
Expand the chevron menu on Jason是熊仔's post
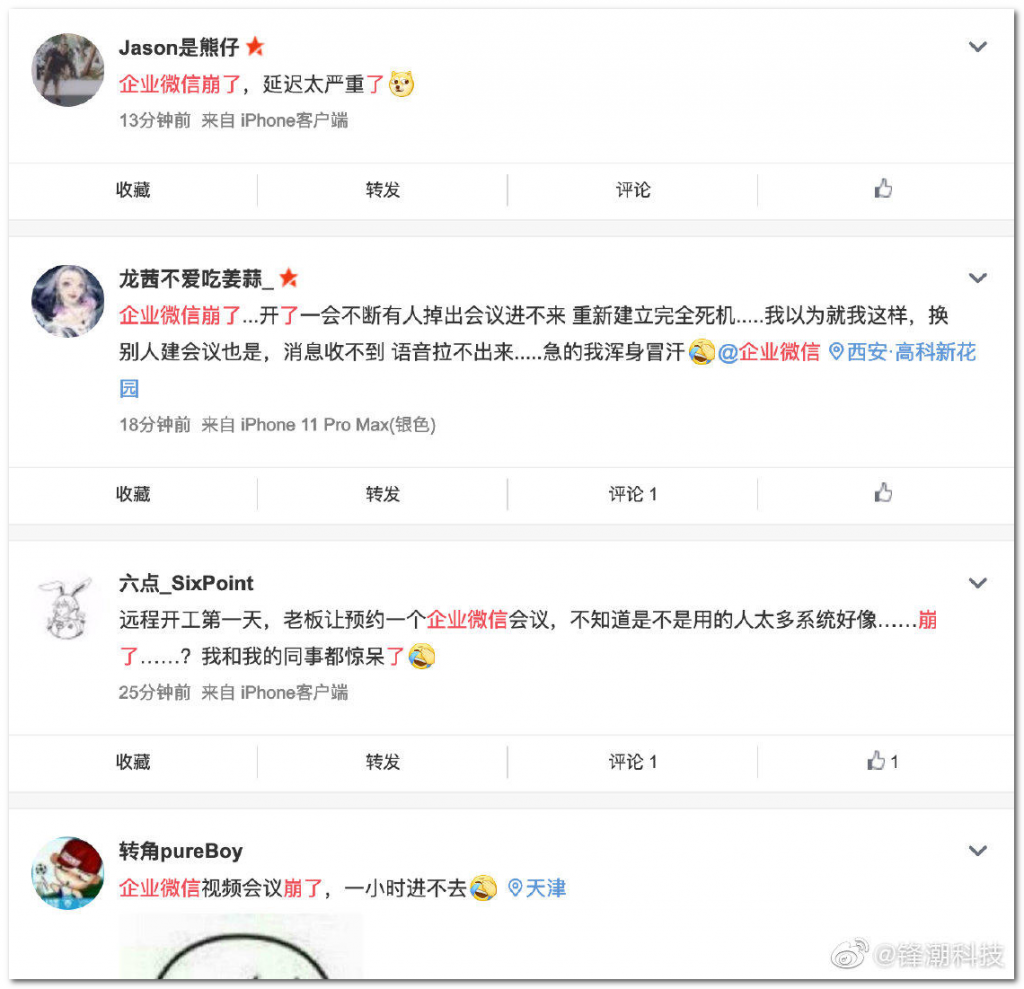(x=978, y=47)
